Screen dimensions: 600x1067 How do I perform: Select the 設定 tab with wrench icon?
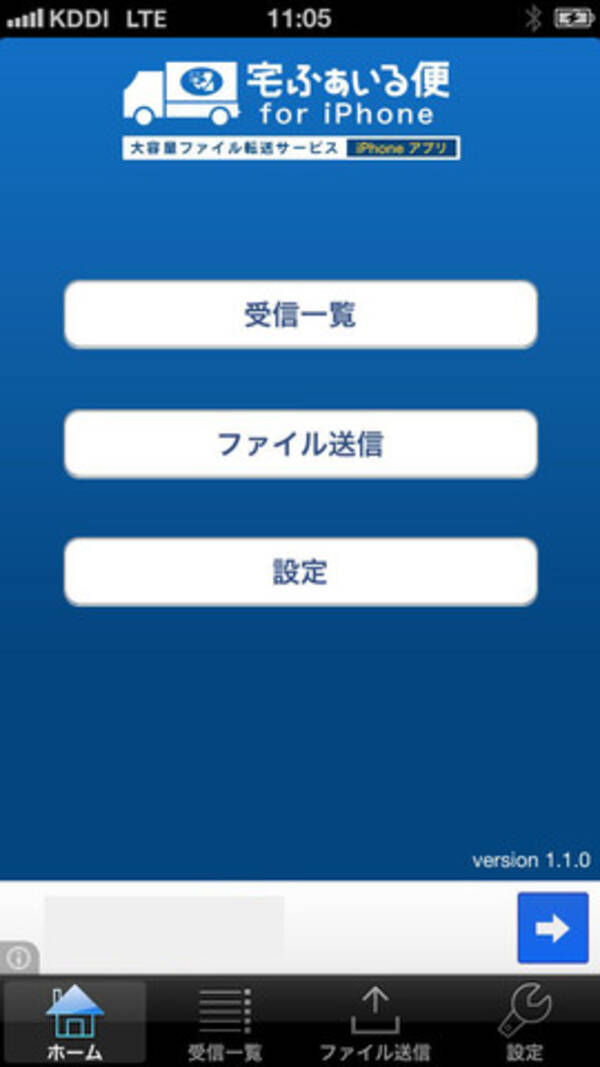524,1022
